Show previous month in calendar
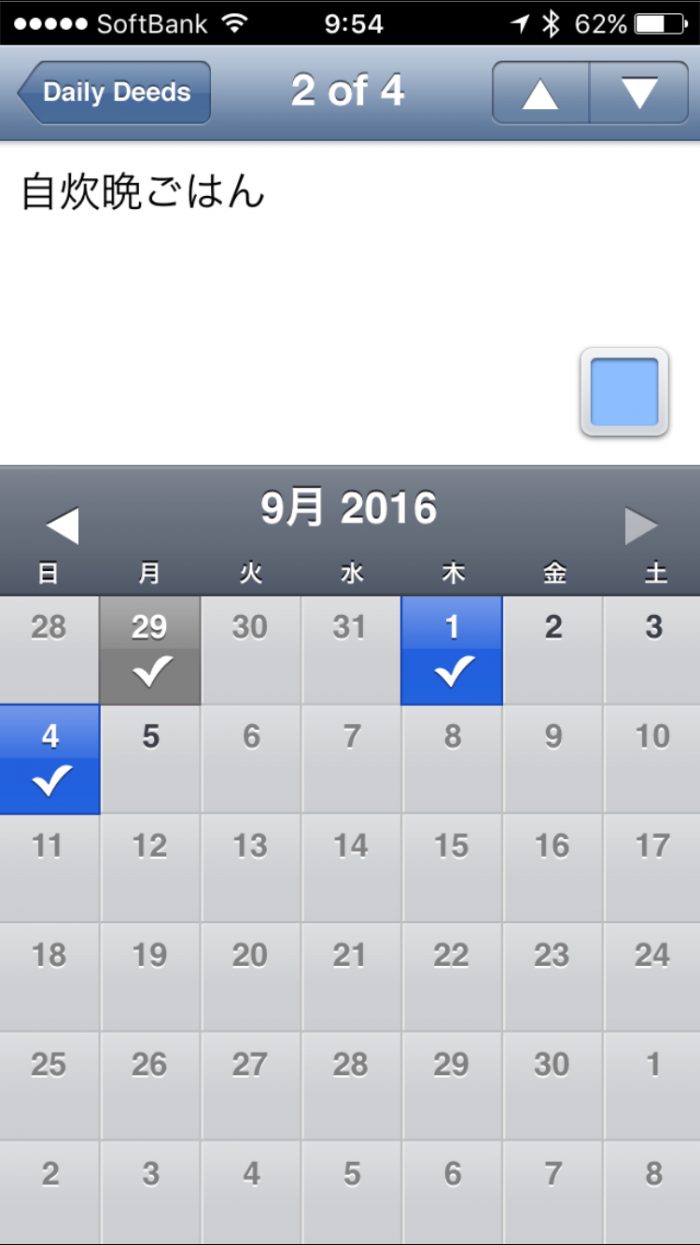The height and width of the screenshot is (1245, 700). pyautogui.click(x=62, y=525)
